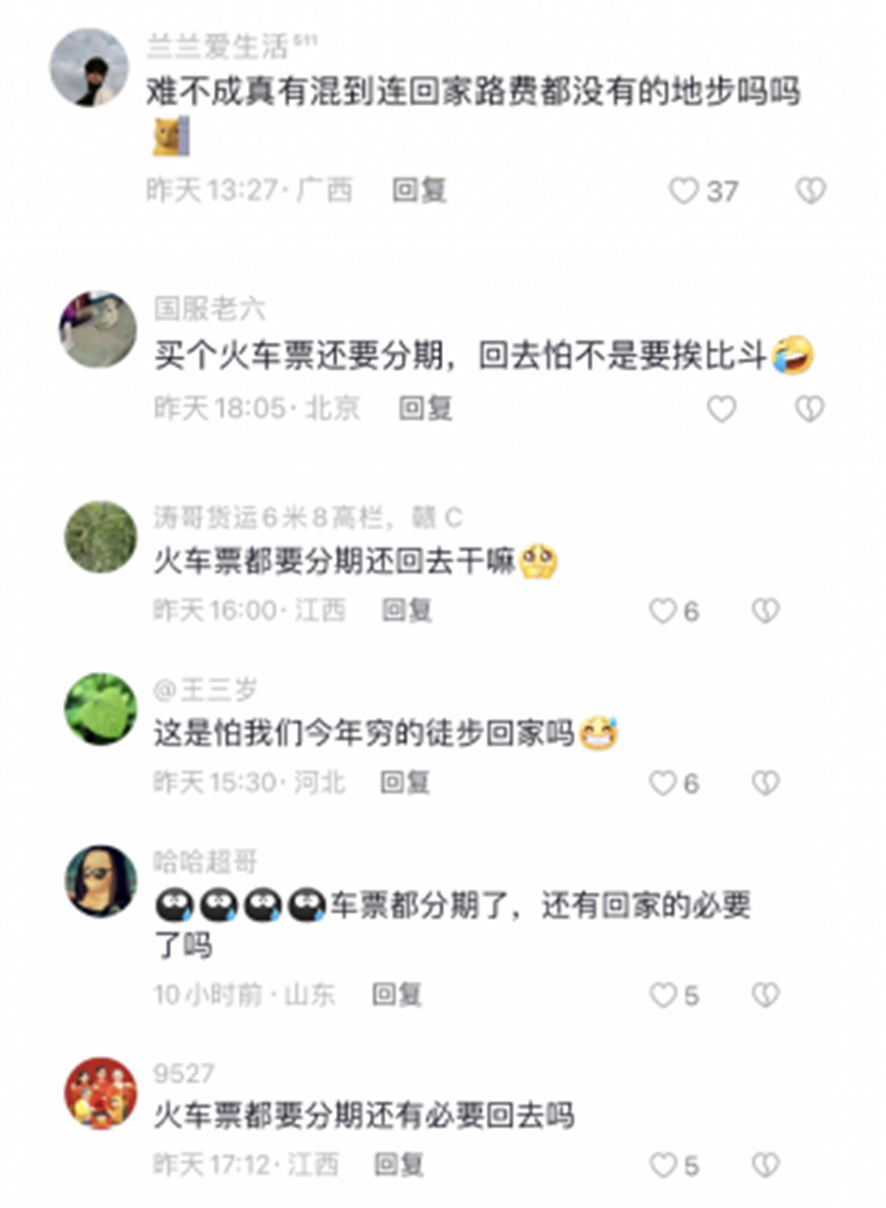Image resolution: width=886 pixels, height=1208 pixels.
Task: Like 涛哥货运's comment
Action: pos(663,610)
